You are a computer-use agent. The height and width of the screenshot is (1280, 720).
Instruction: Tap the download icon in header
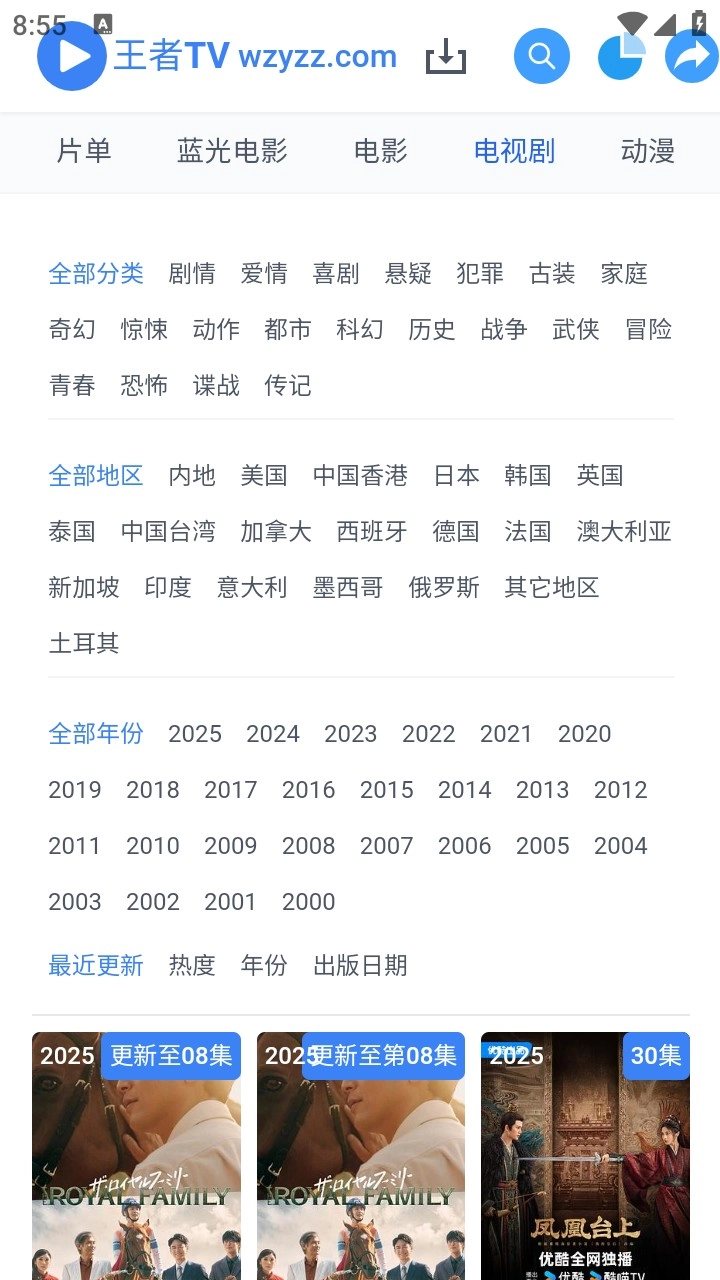point(446,57)
